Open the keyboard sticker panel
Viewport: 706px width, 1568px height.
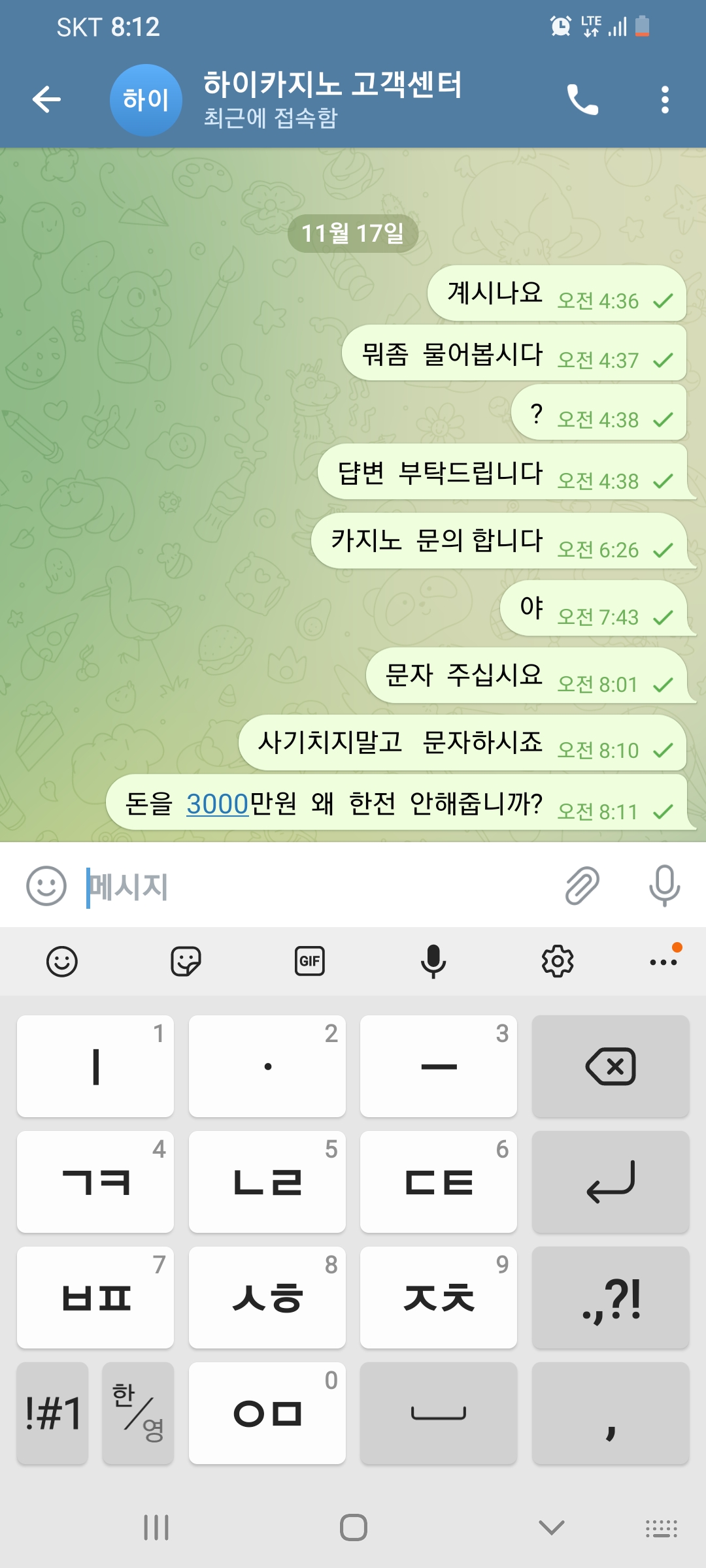click(x=186, y=961)
